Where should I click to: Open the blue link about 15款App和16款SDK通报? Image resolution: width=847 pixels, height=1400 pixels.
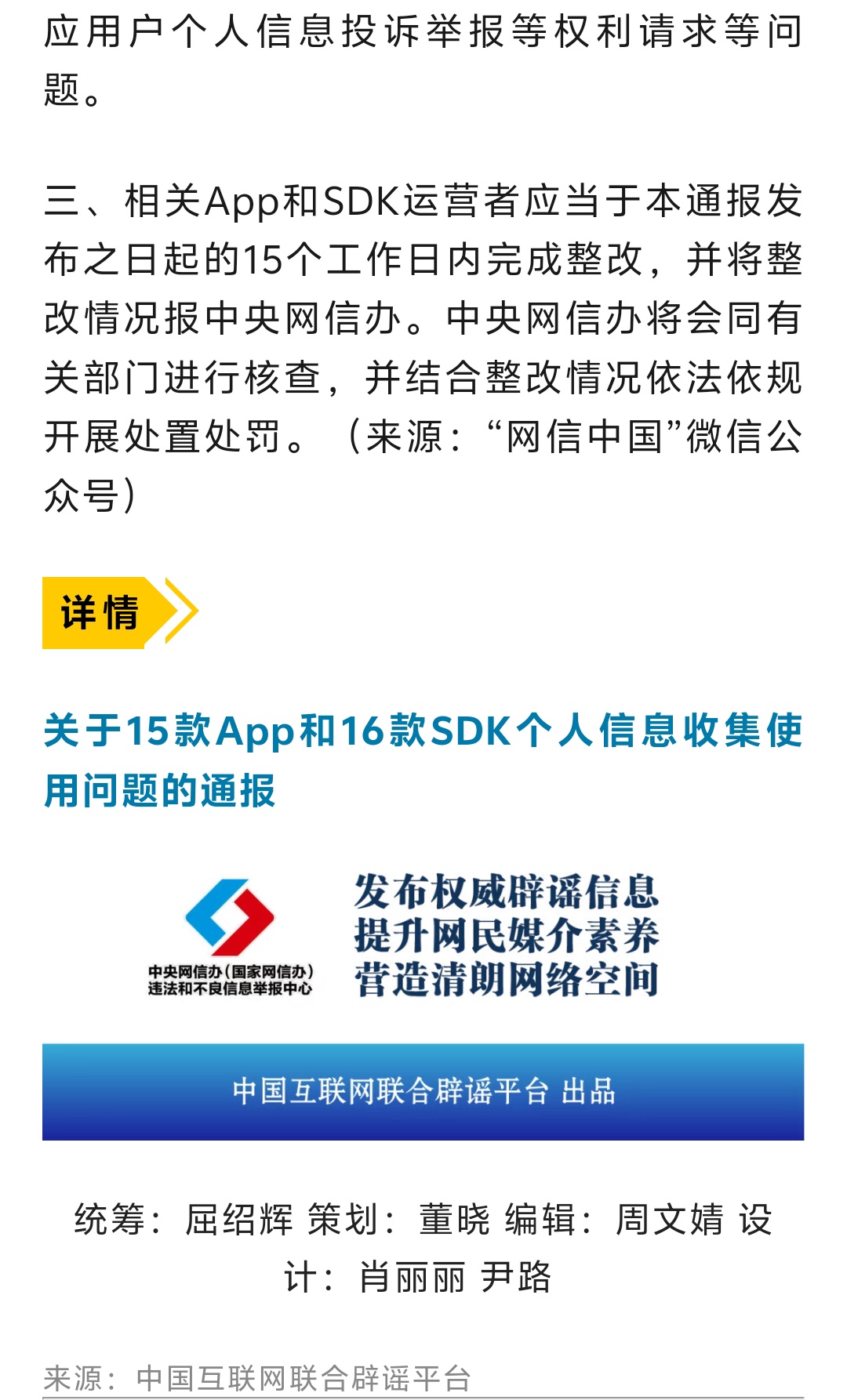(423, 732)
